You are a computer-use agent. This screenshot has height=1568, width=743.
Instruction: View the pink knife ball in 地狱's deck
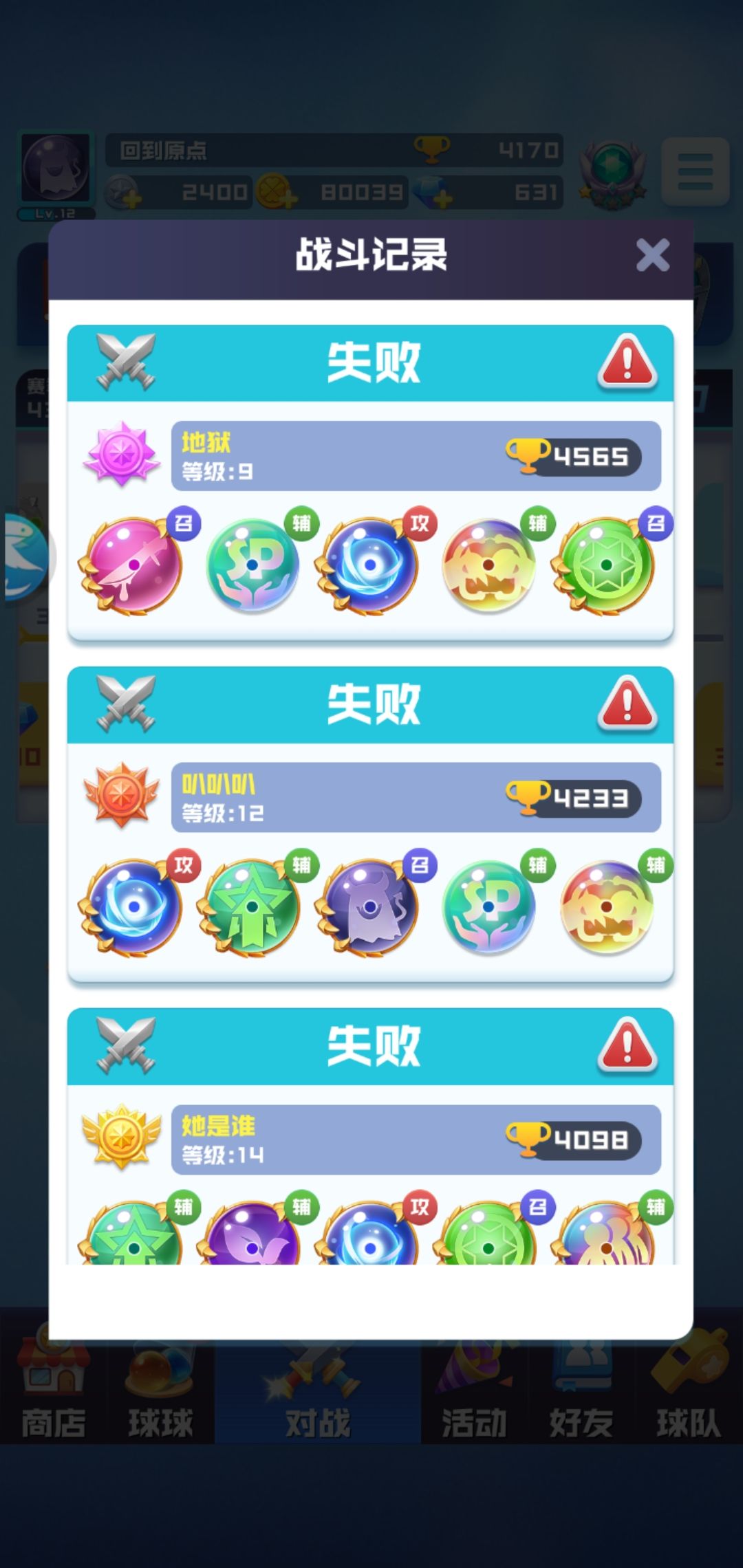133,565
